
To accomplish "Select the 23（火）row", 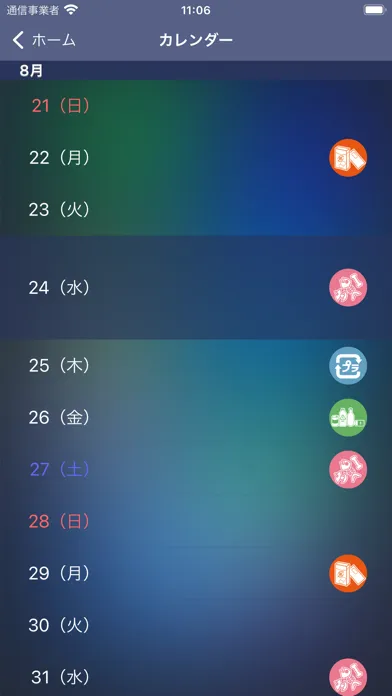I will point(196,210).
